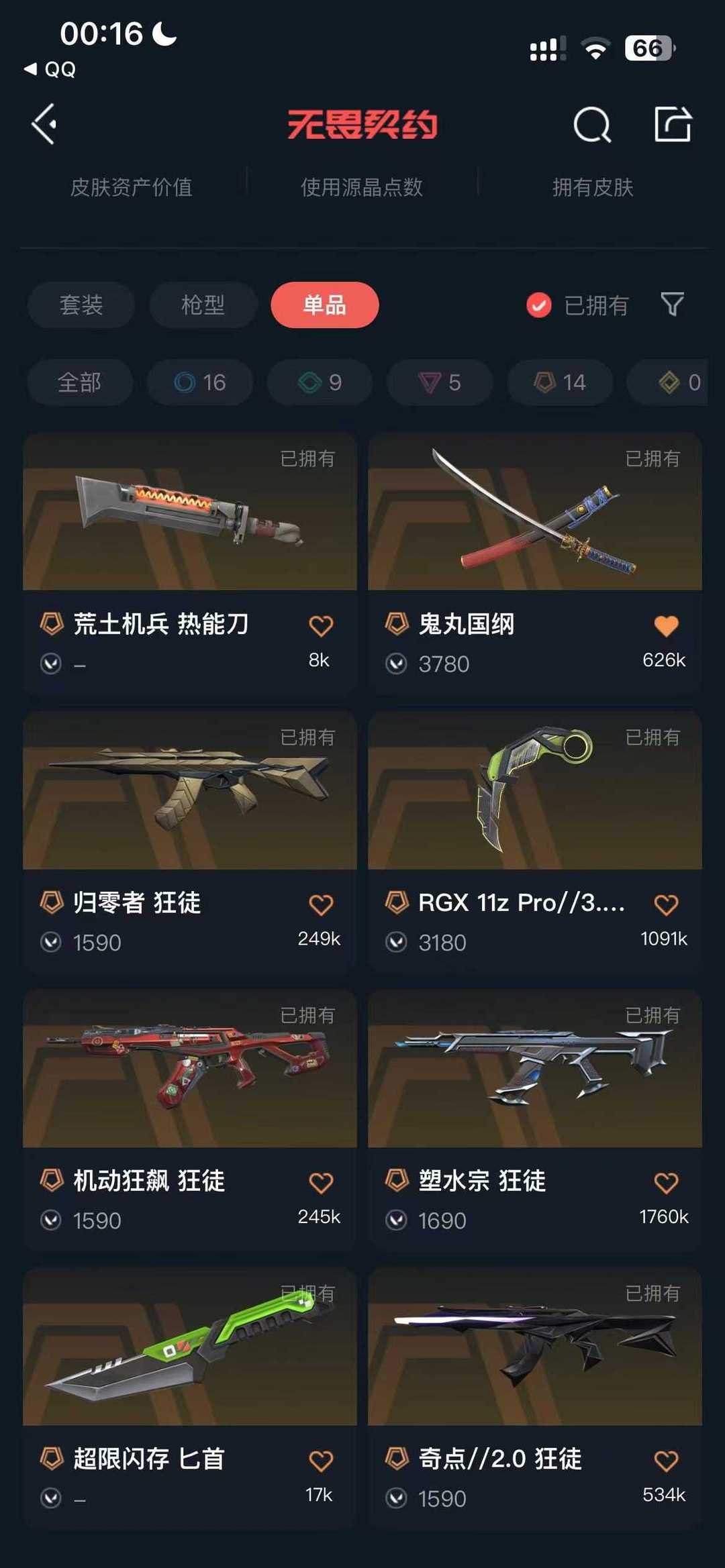Go back using the top-left arrow

click(x=44, y=124)
